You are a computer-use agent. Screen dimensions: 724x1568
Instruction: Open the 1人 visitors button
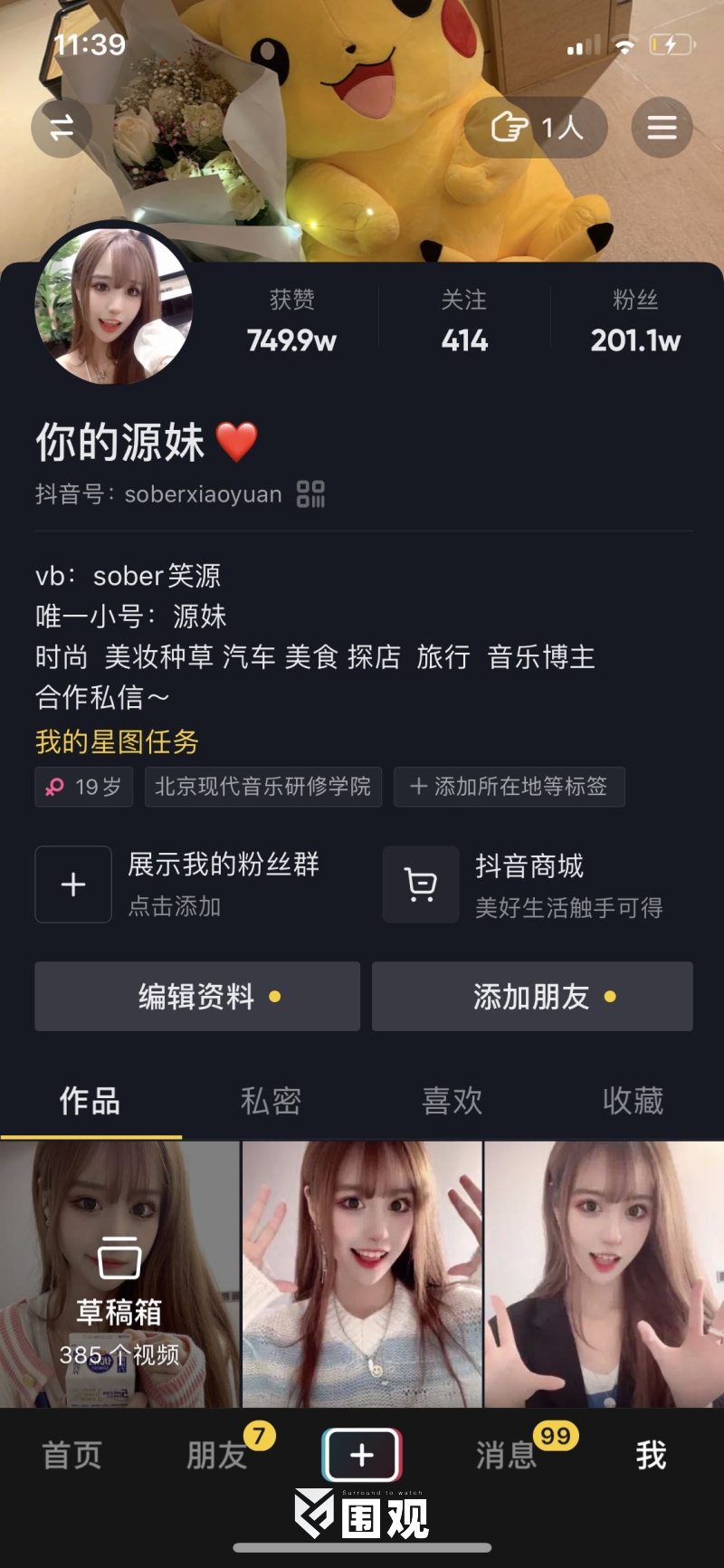point(536,128)
